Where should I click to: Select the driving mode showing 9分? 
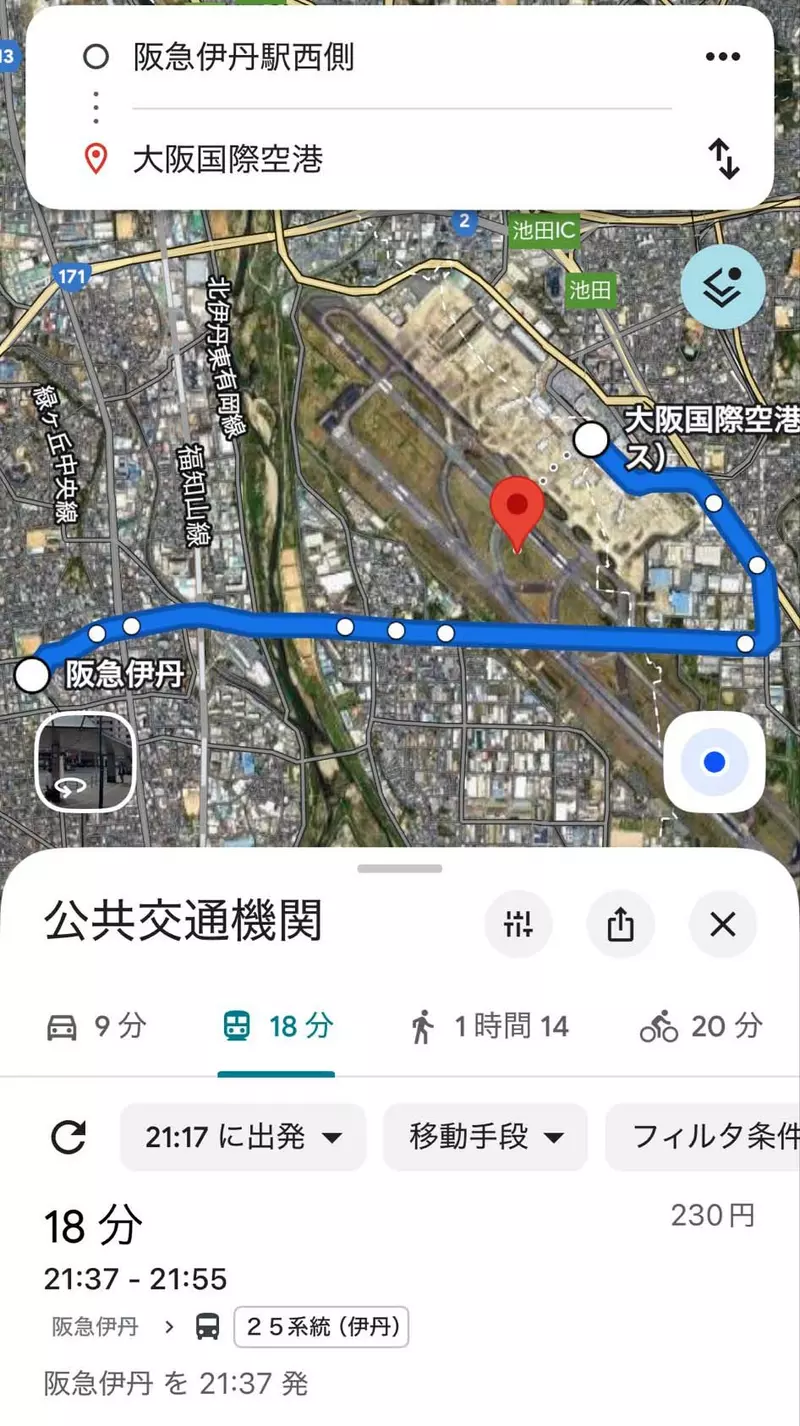[x=95, y=1025]
